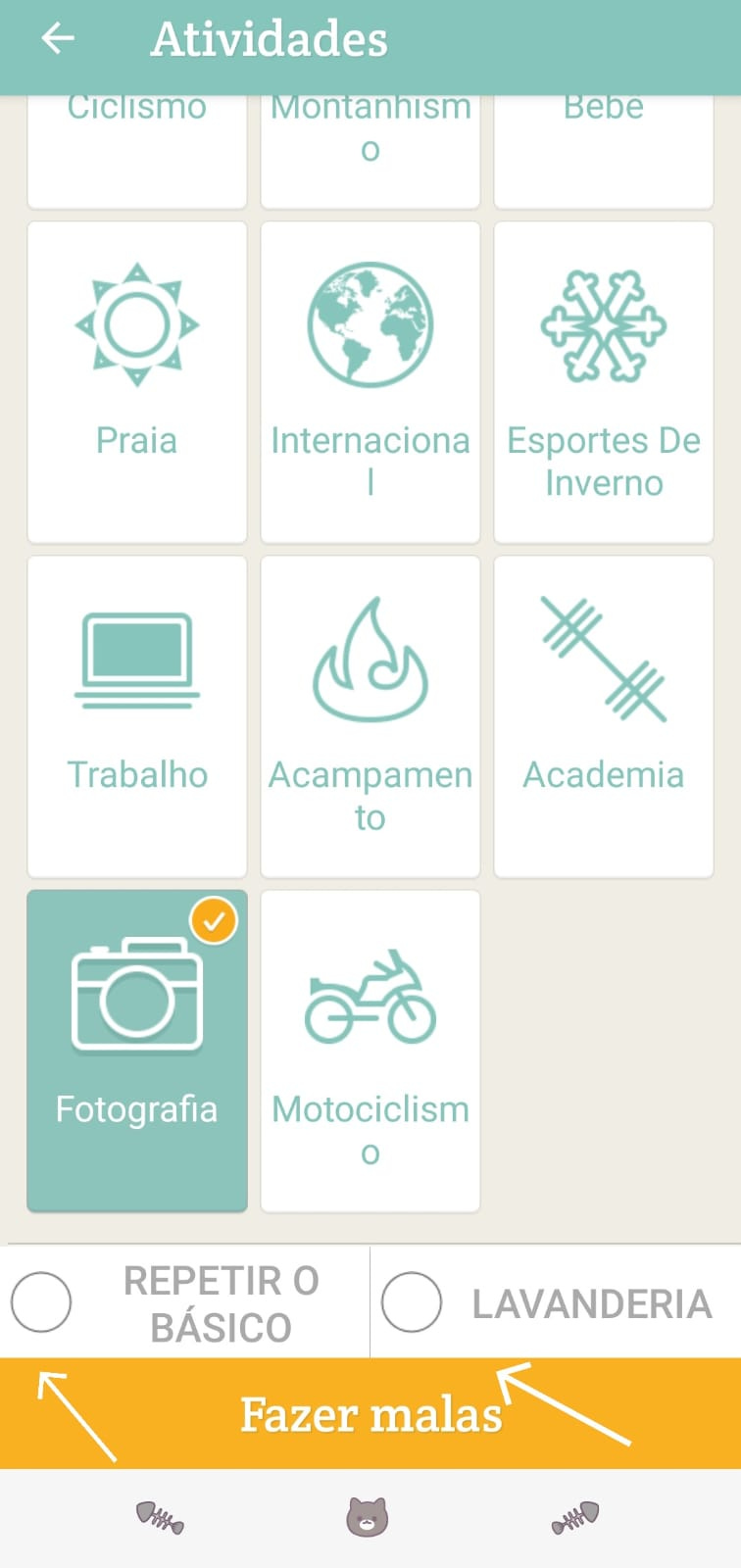This screenshot has width=741, height=1568.
Task: Deselect the Fotografia activity
Action: pyautogui.click(x=137, y=1051)
